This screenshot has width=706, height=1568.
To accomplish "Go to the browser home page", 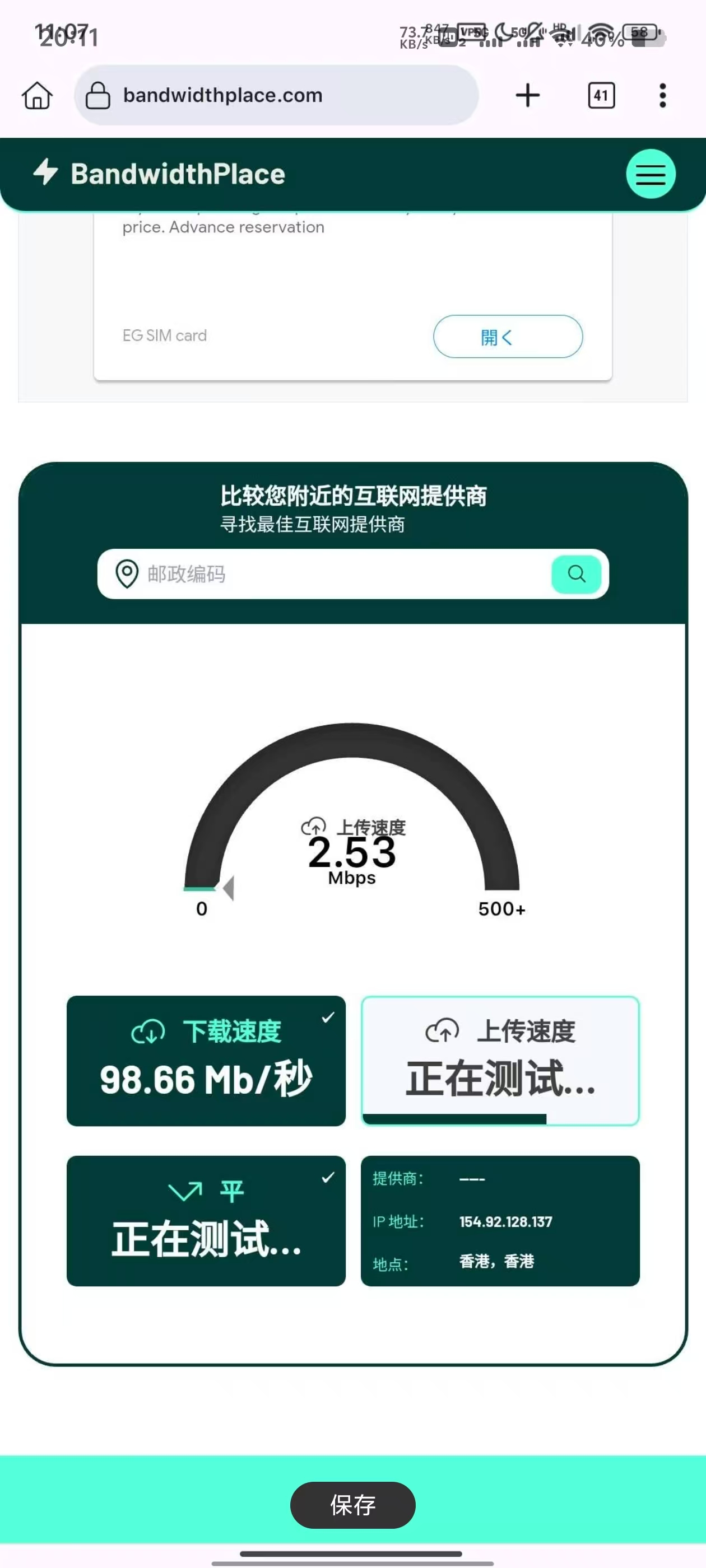I will click(x=37, y=96).
